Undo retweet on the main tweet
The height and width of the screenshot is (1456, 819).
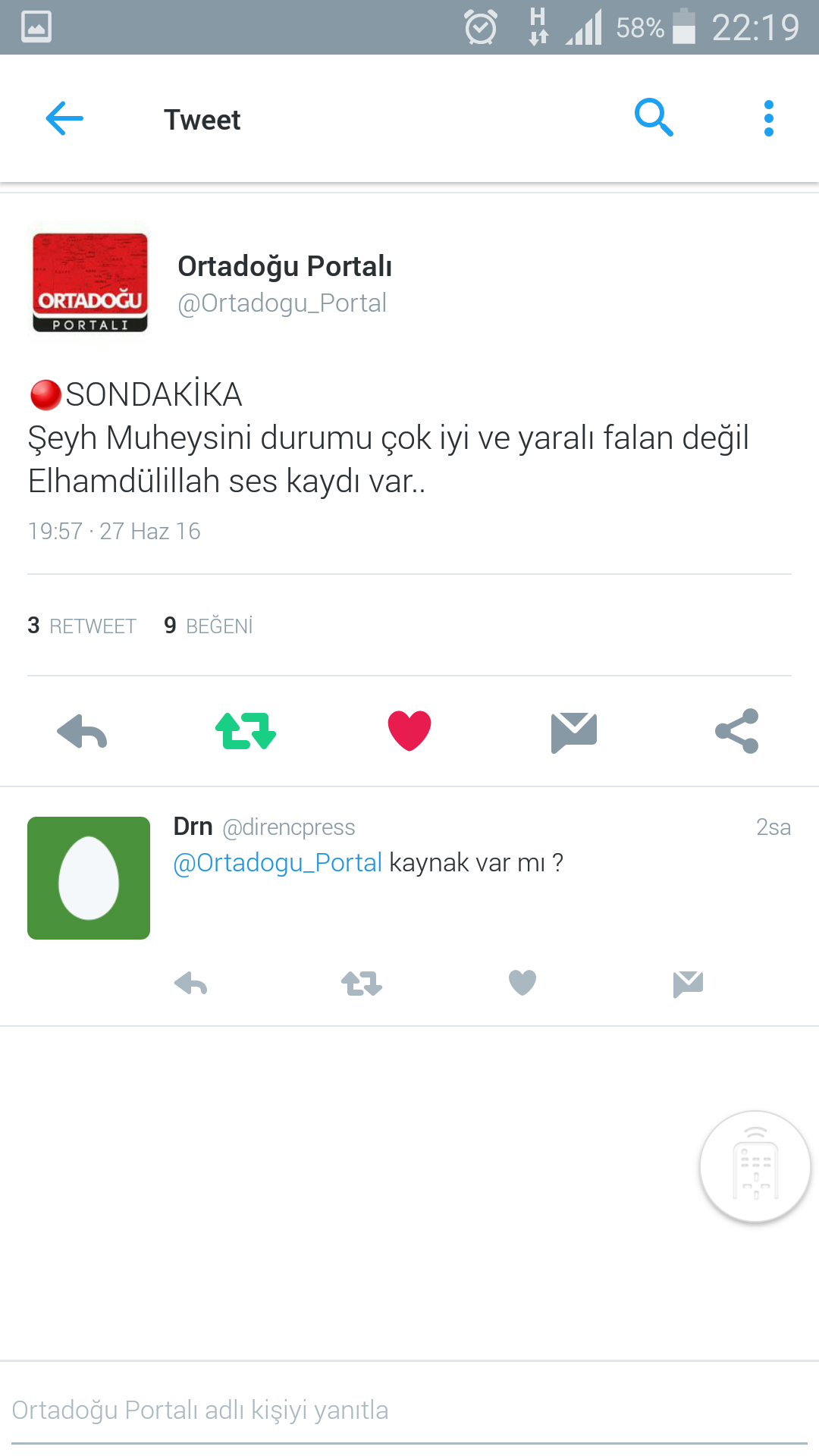(x=246, y=731)
